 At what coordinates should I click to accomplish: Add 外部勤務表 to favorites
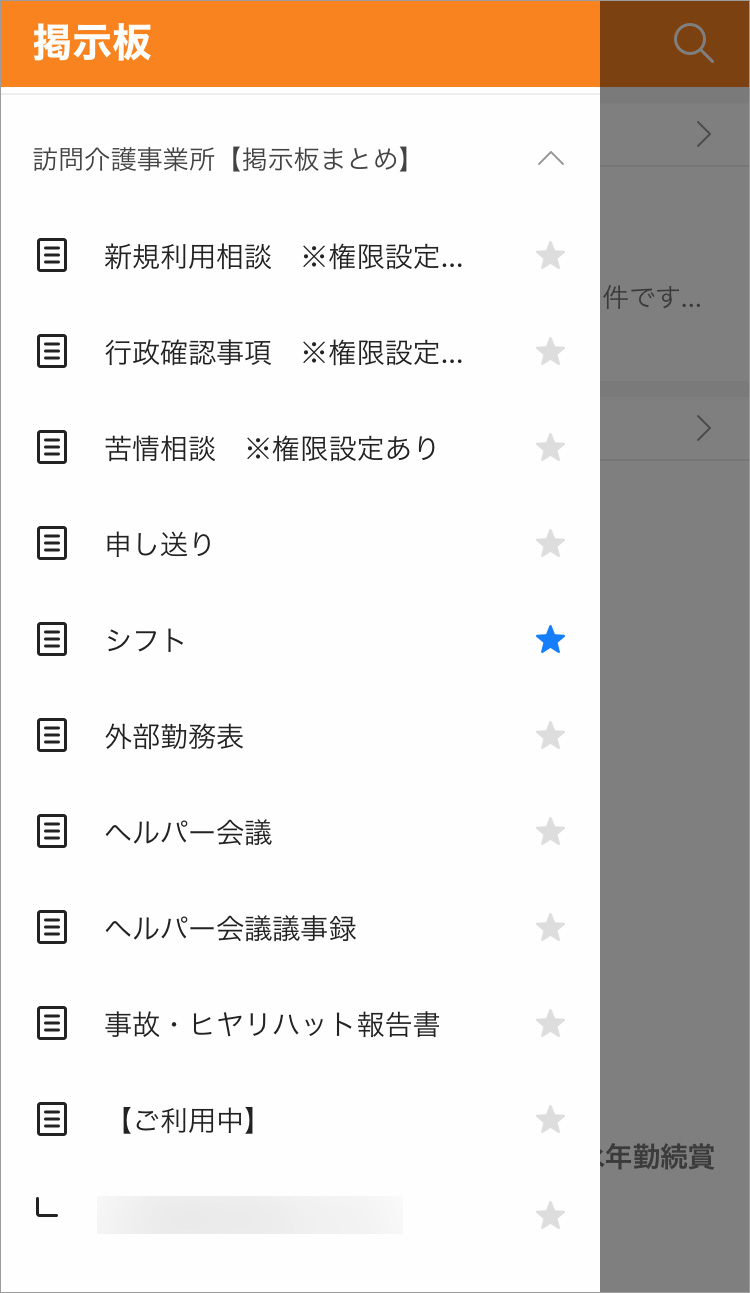coord(551,736)
